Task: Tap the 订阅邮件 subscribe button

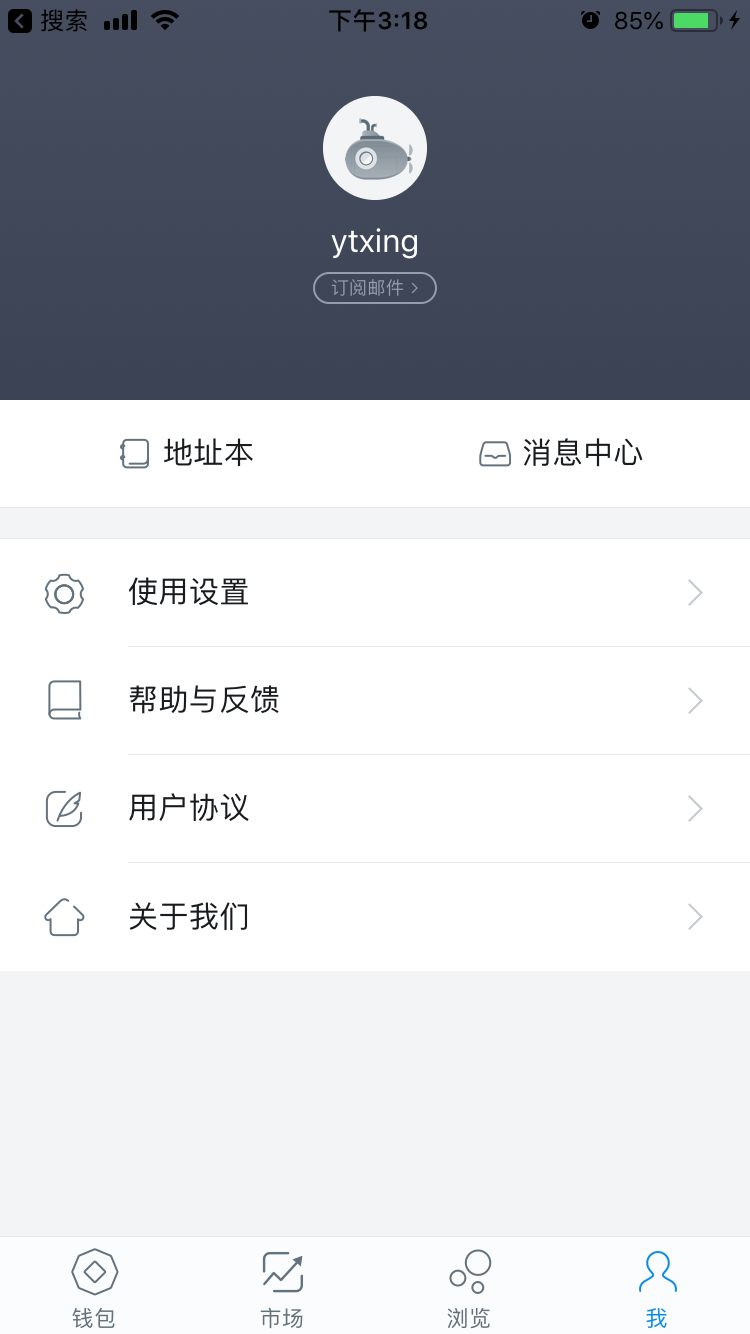Action: point(374,288)
